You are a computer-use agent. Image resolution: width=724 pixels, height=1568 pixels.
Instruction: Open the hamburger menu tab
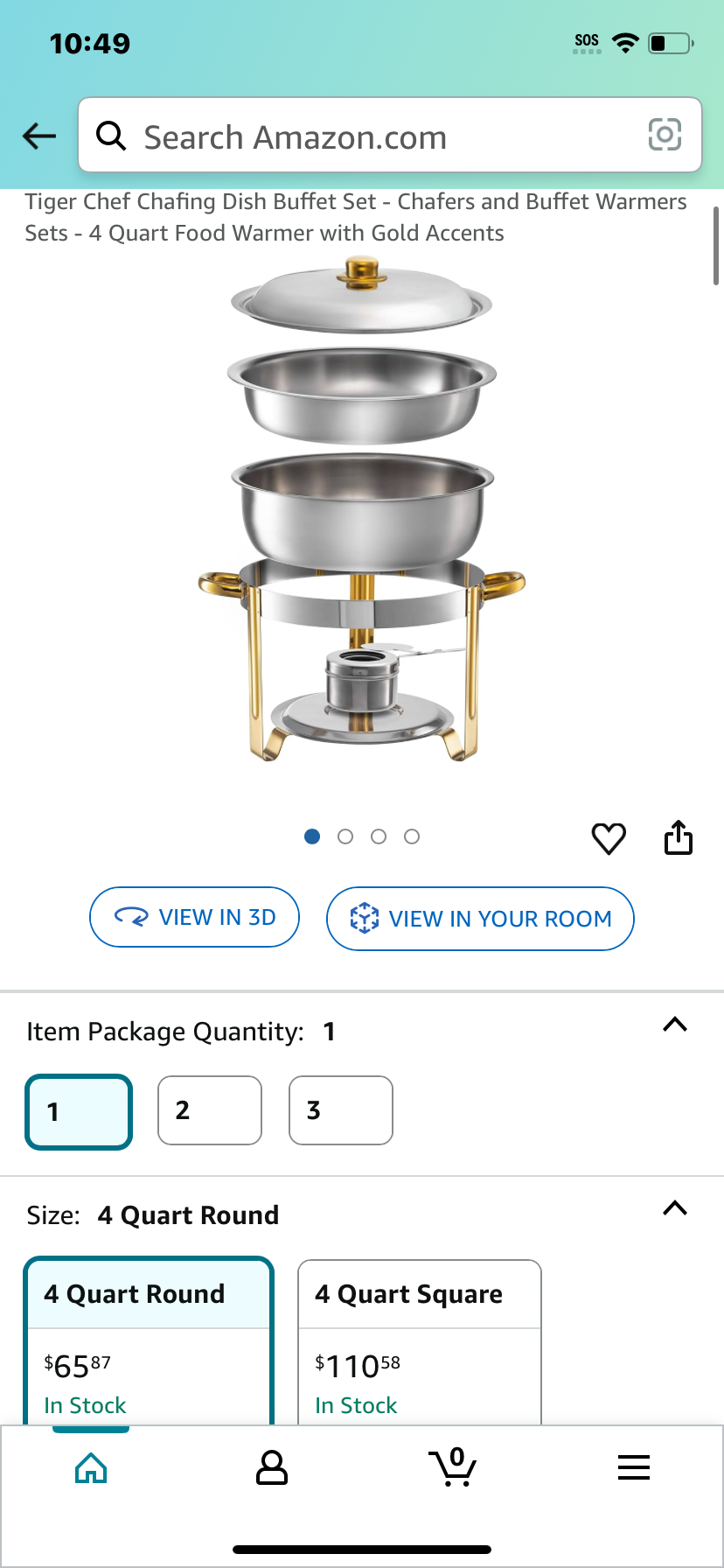(634, 1467)
